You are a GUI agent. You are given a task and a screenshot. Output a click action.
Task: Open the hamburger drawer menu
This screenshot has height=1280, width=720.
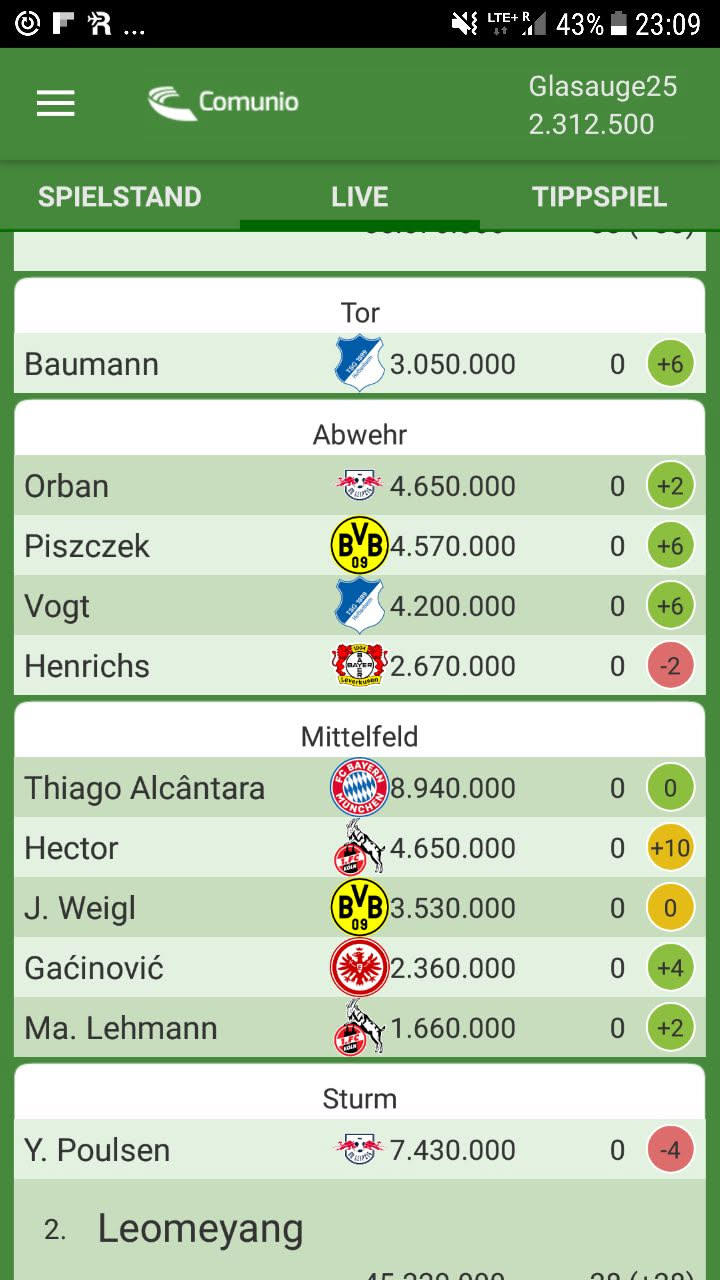(56, 103)
